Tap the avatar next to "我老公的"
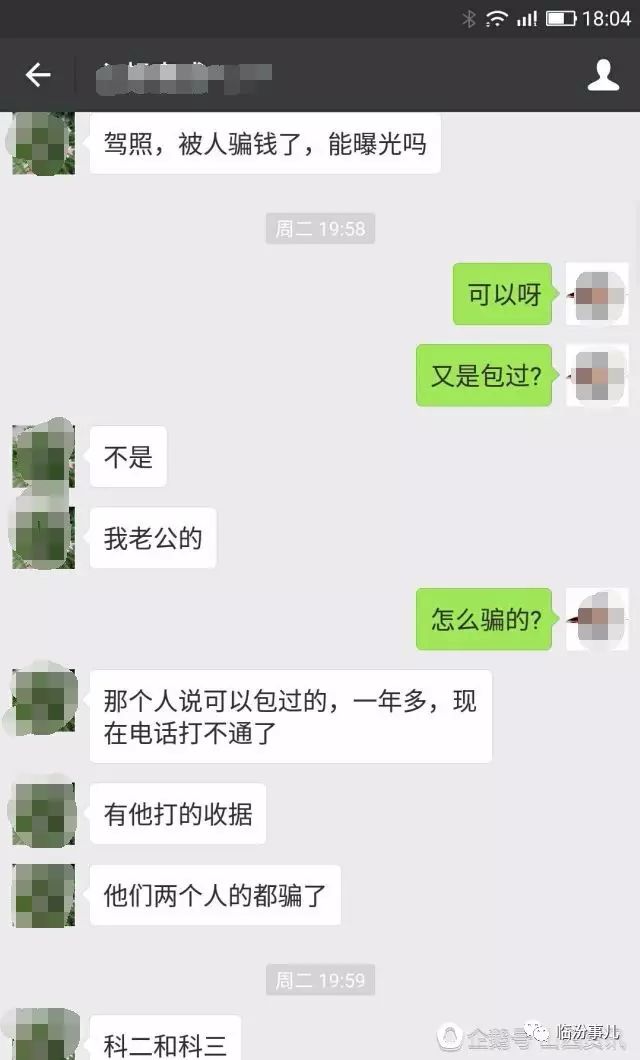The height and width of the screenshot is (1060, 640). [x=43, y=539]
